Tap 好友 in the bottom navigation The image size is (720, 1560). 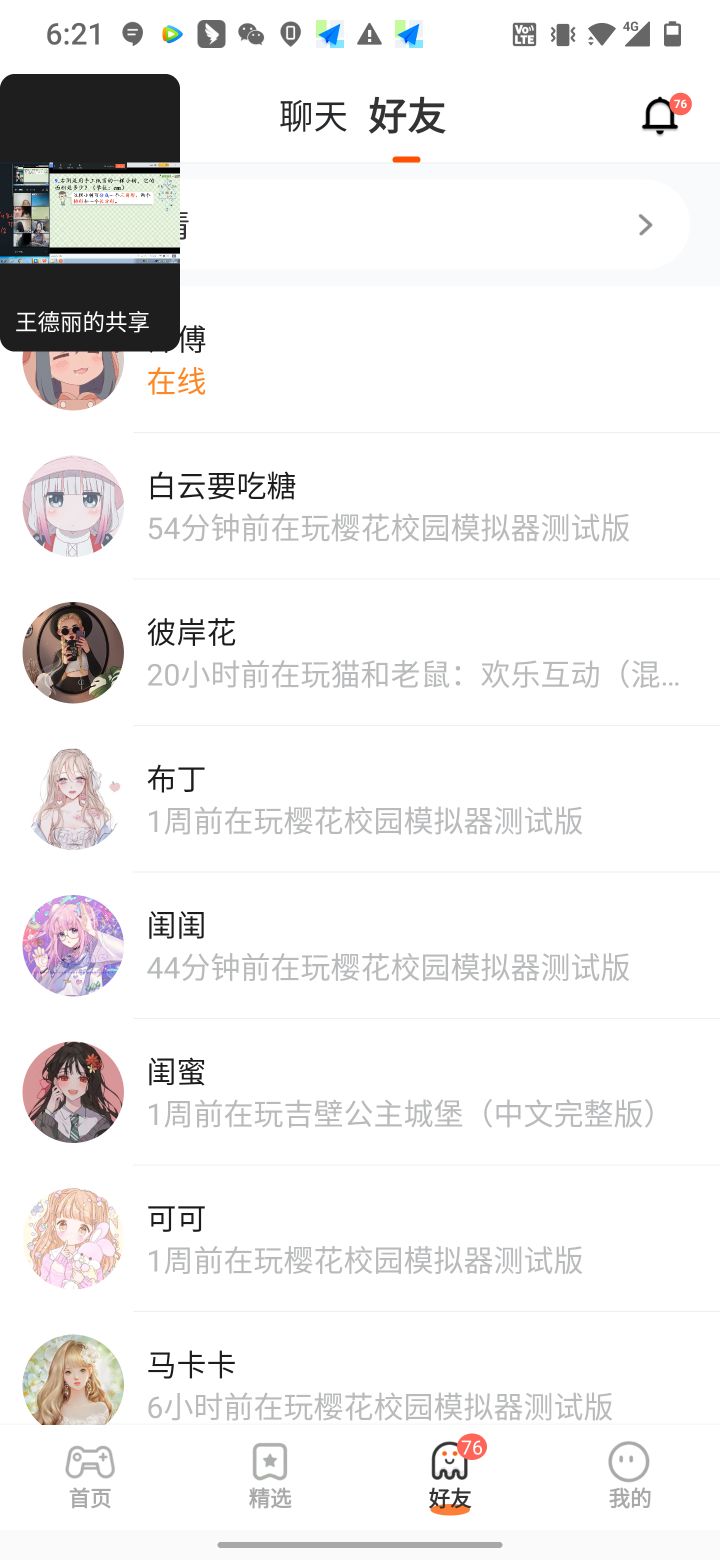450,1476
